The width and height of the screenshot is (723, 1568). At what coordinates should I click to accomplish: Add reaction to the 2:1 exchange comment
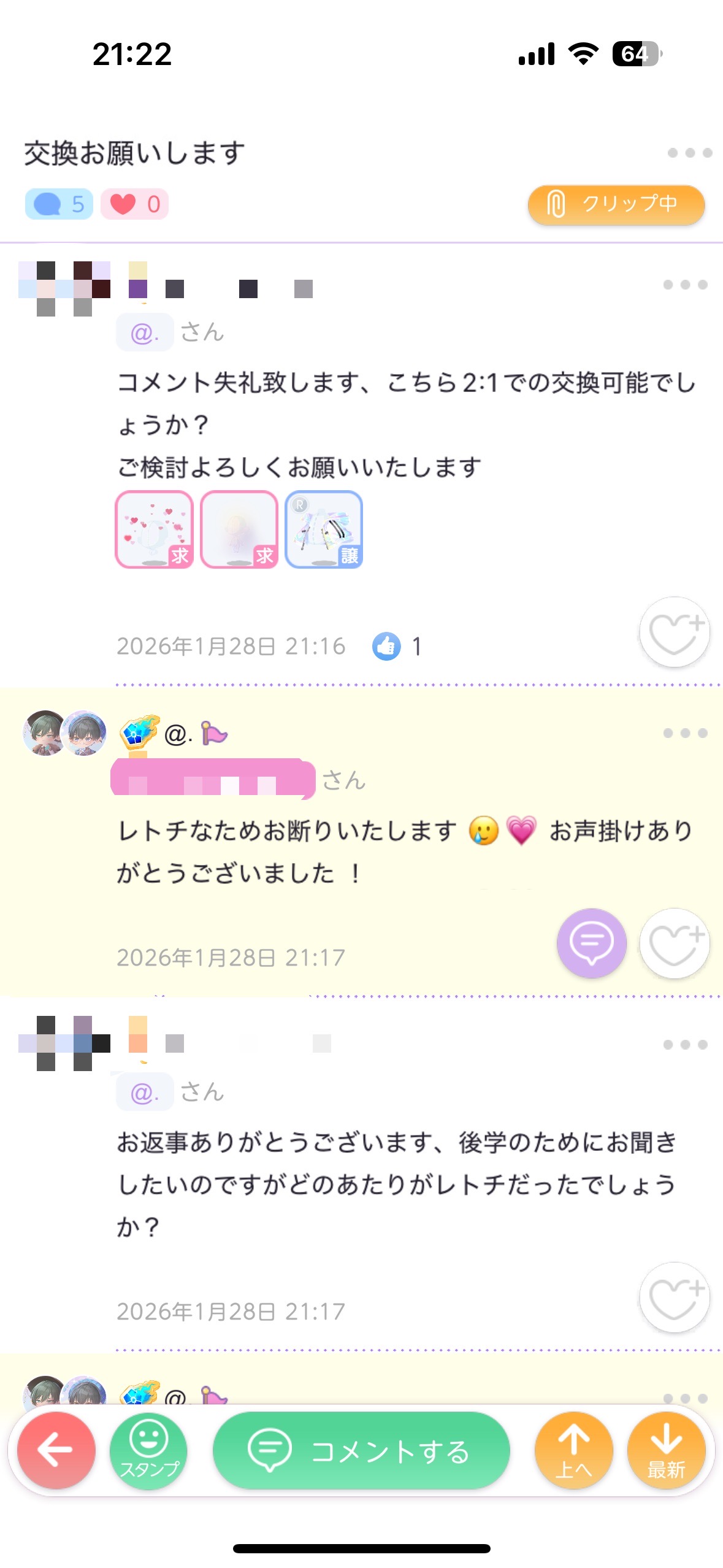click(674, 632)
